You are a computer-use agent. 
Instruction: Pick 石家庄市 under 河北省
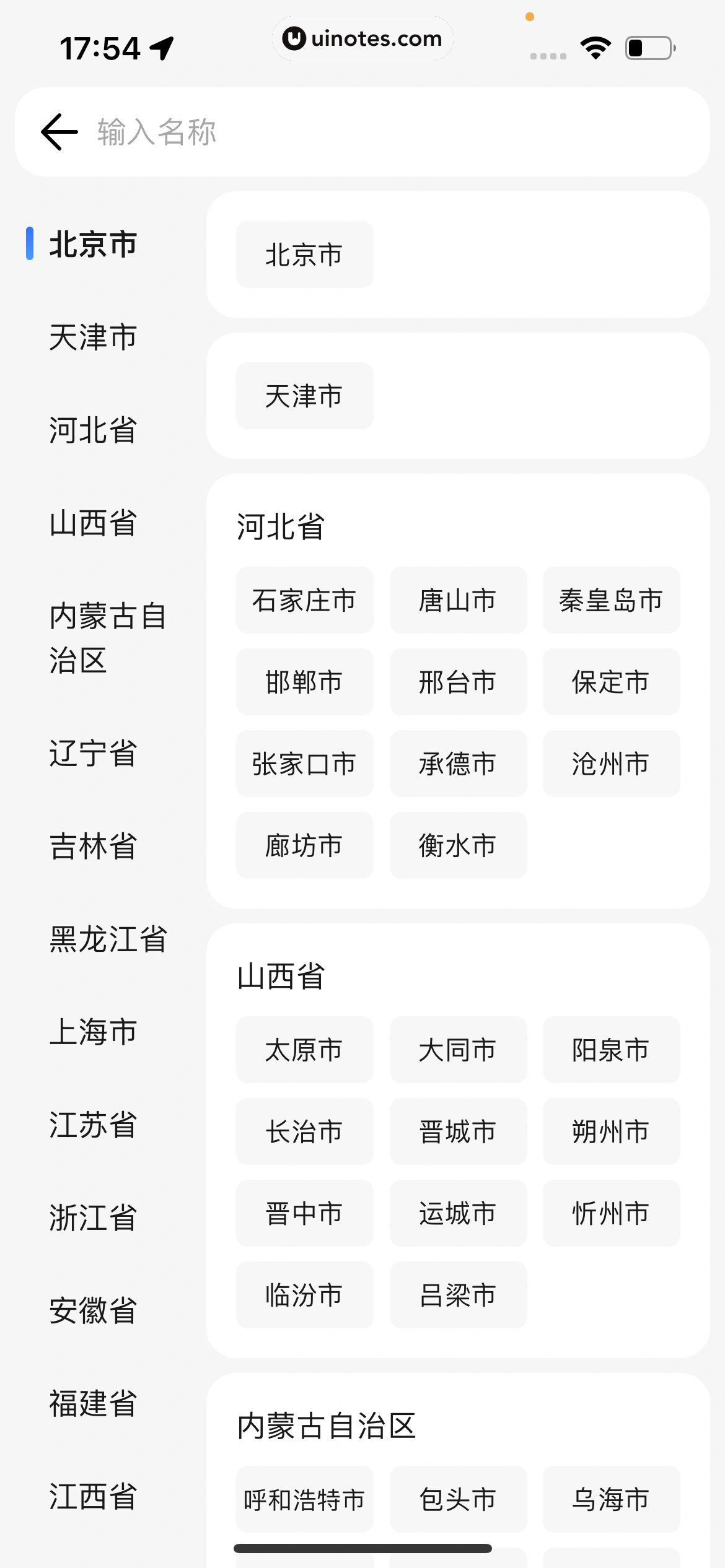click(304, 600)
